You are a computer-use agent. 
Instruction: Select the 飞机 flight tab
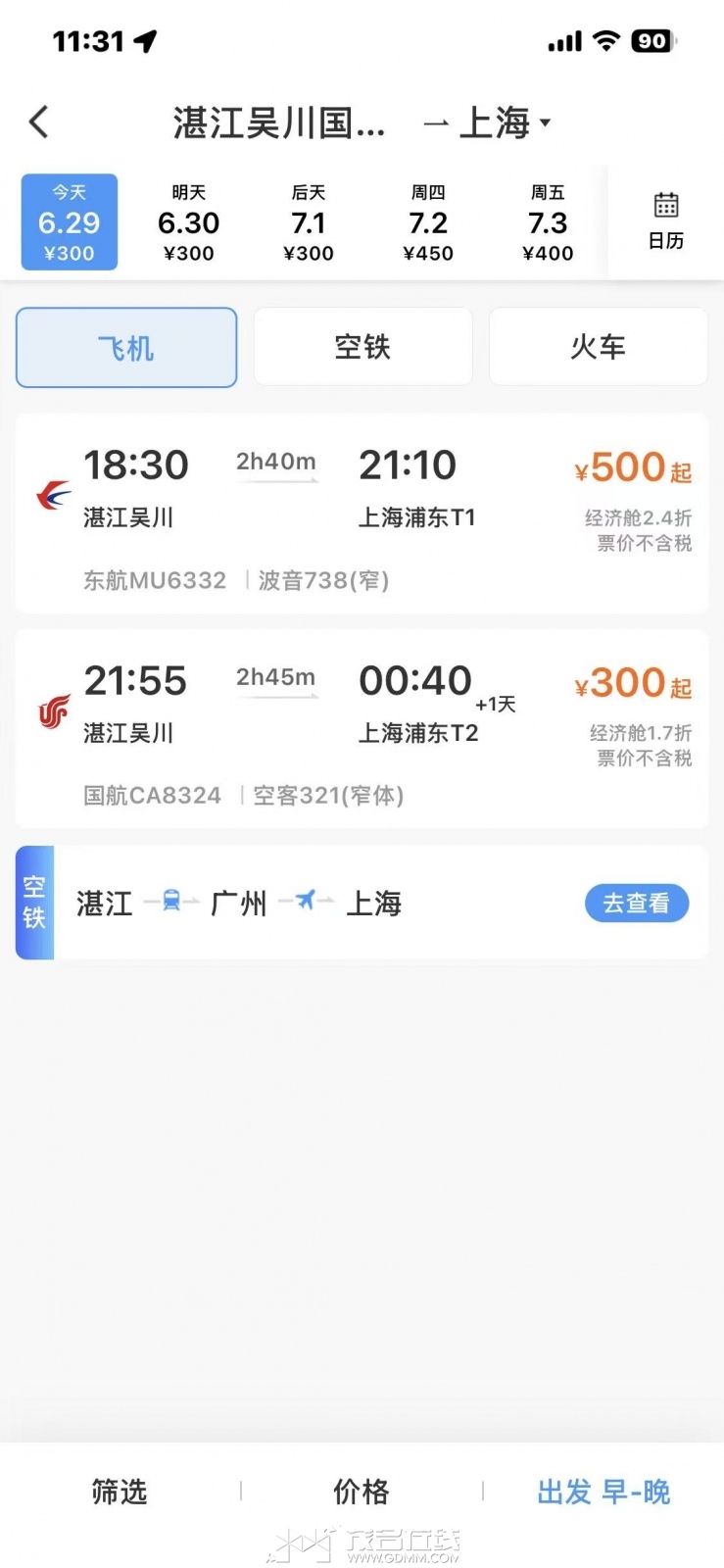126,347
